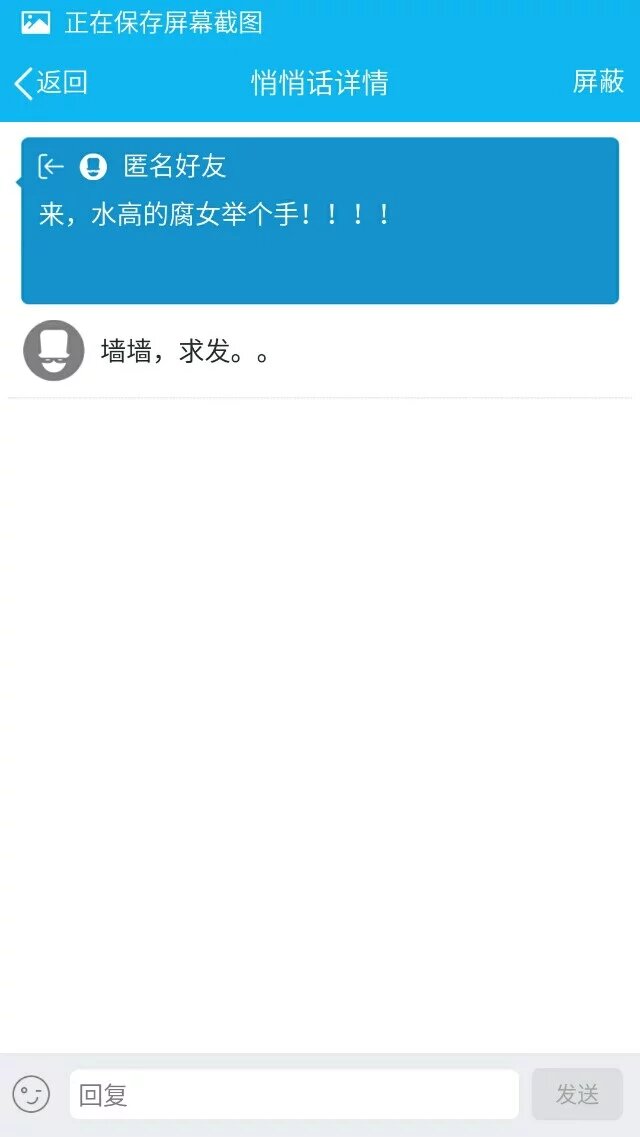
Task: Go back using the 返回 button
Action: (52, 83)
